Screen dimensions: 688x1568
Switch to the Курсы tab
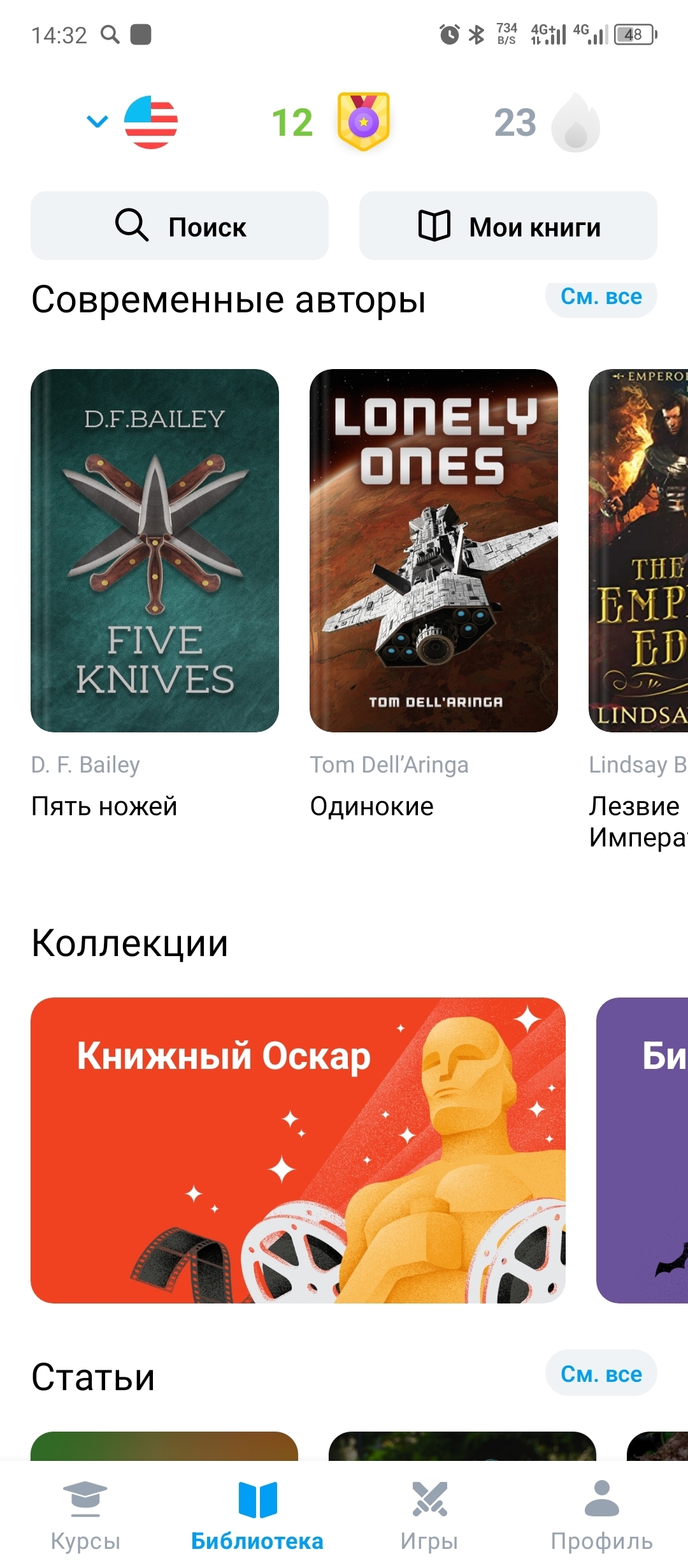pos(85,1516)
